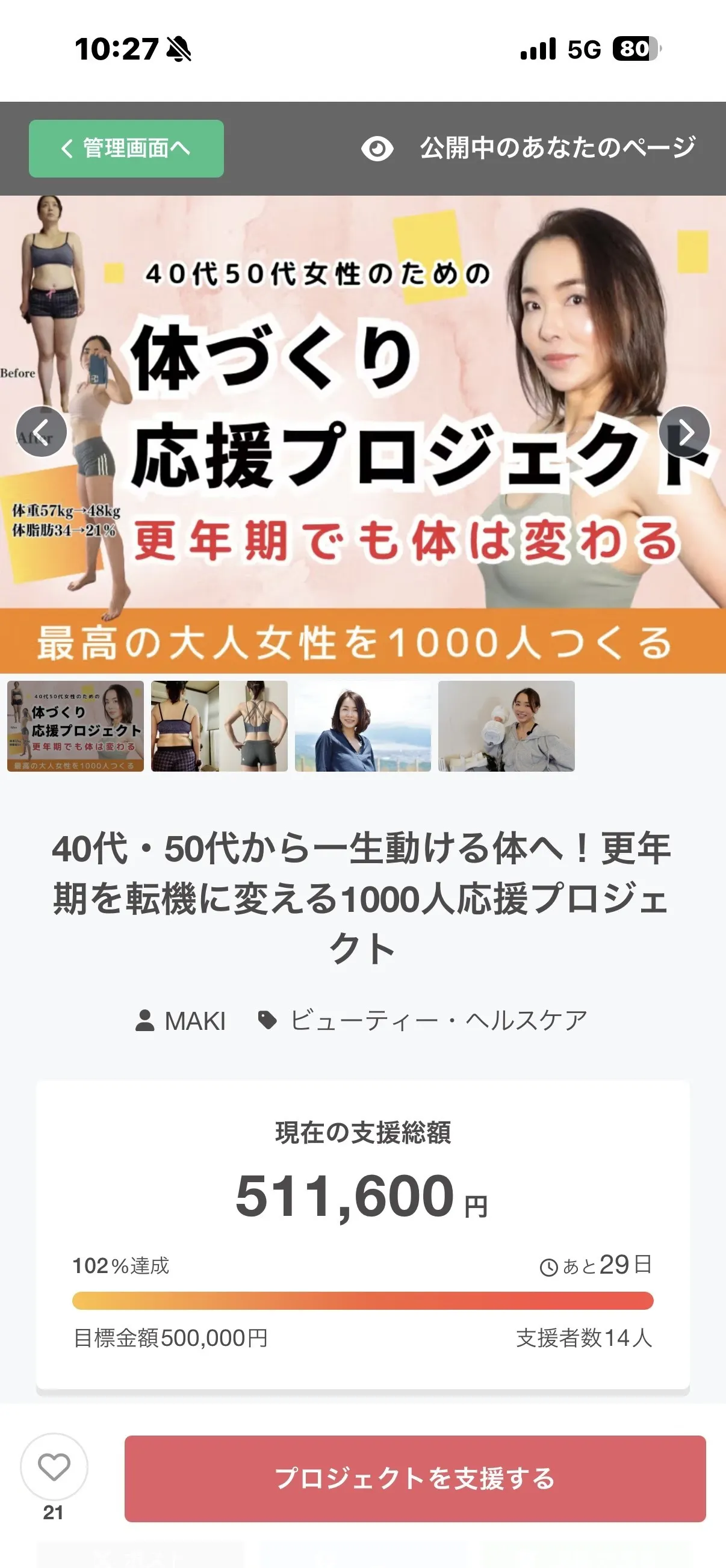Select the thumbnail of woman holding dumbbell
Image resolution: width=726 pixels, height=1568 pixels.
tap(506, 726)
